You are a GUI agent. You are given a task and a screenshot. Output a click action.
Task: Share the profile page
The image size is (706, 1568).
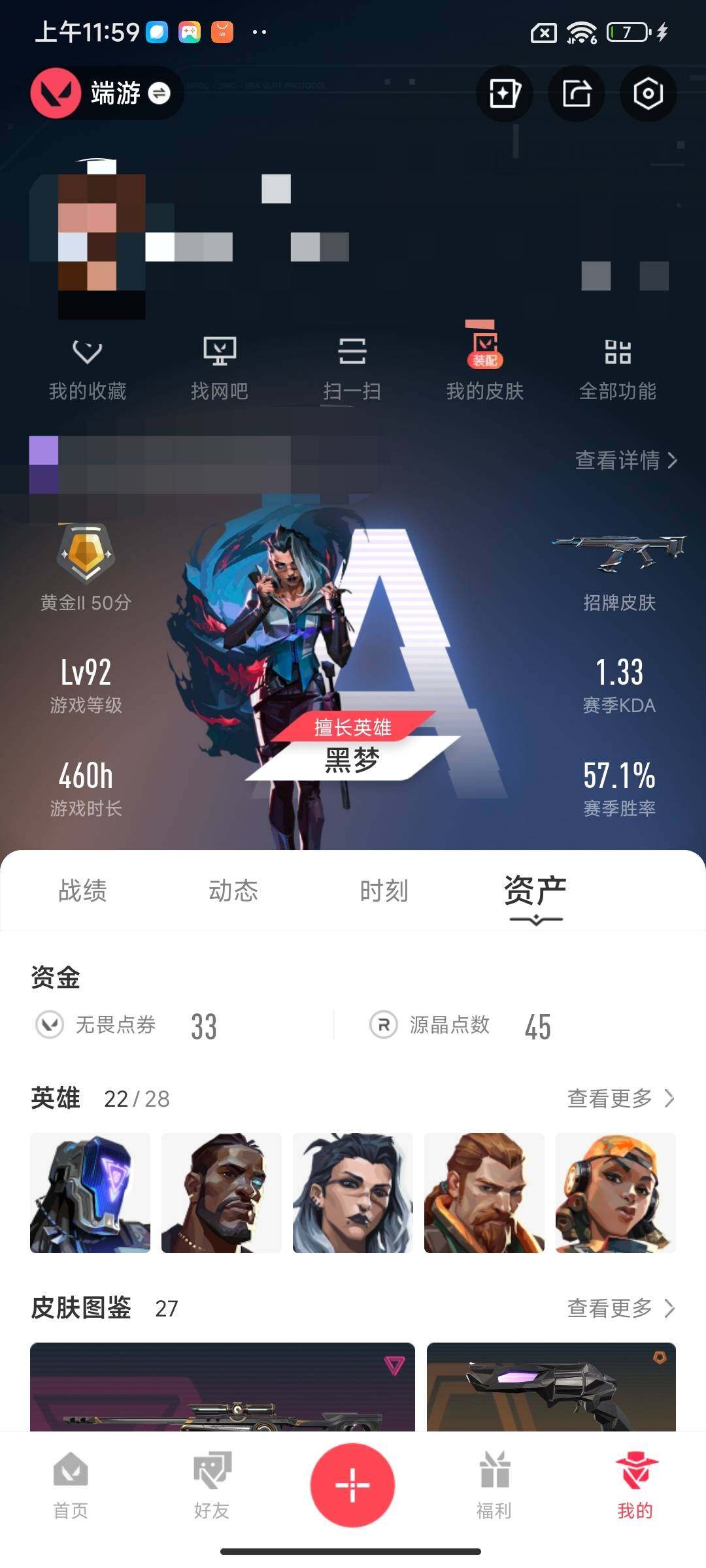[x=576, y=94]
